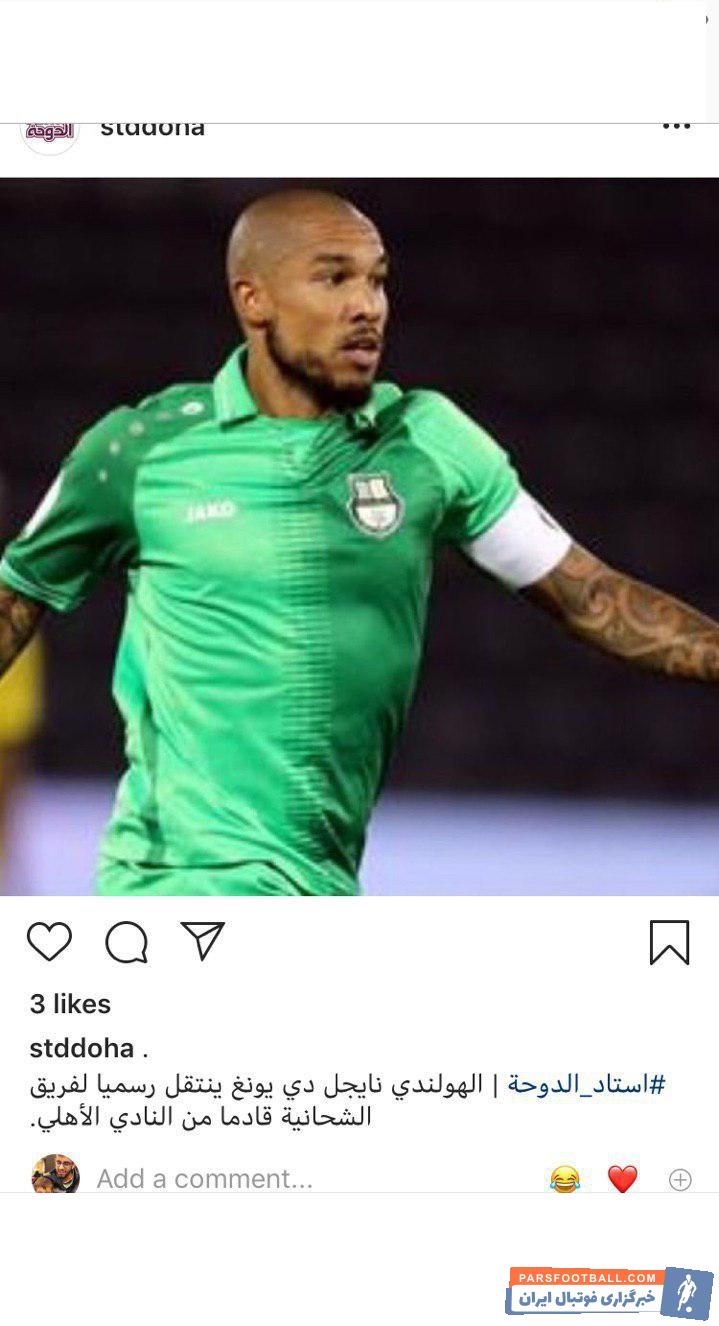The width and height of the screenshot is (719, 1326).
Task: Insert the laughing emoji quick reaction
Action: (x=565, y=1180)
